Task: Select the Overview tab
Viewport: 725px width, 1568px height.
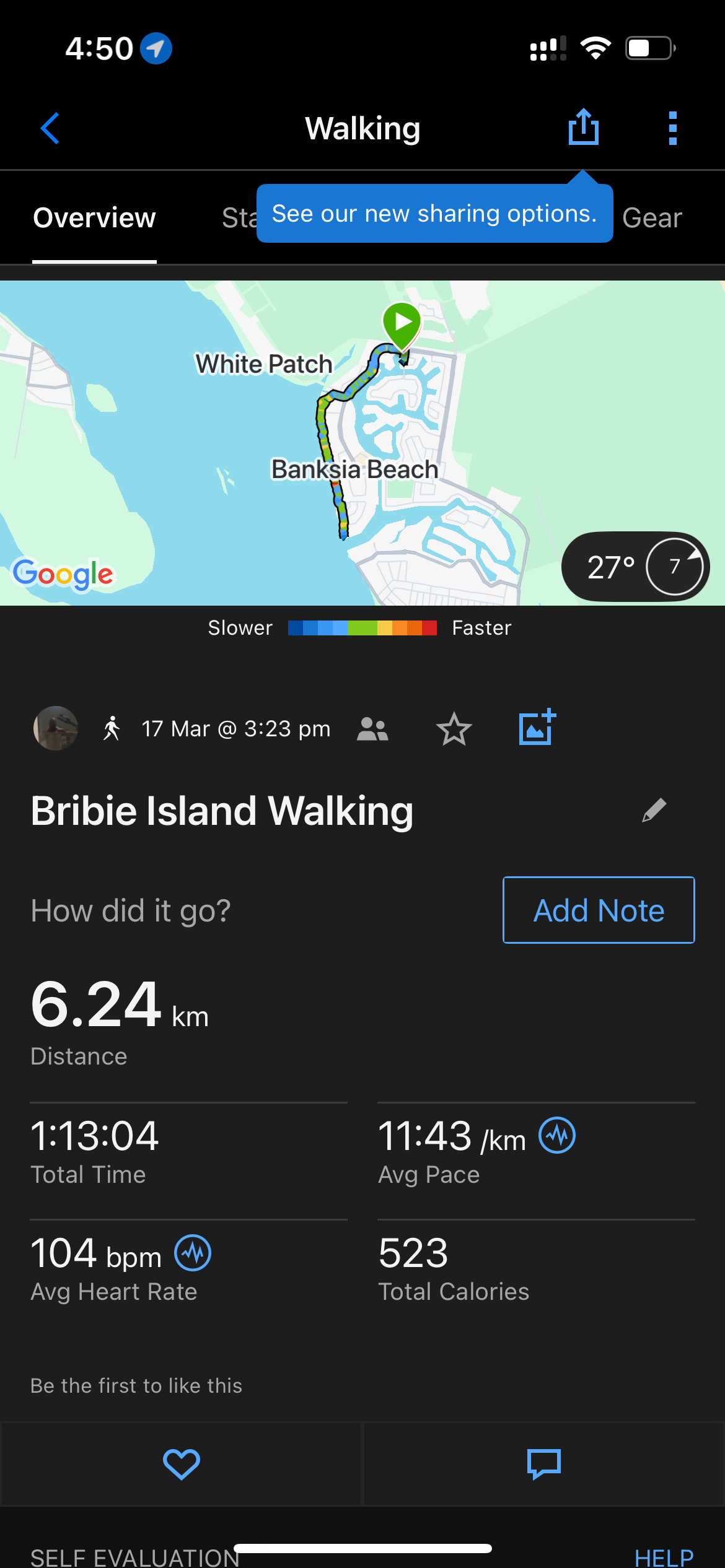Action: tap(94, 218)
